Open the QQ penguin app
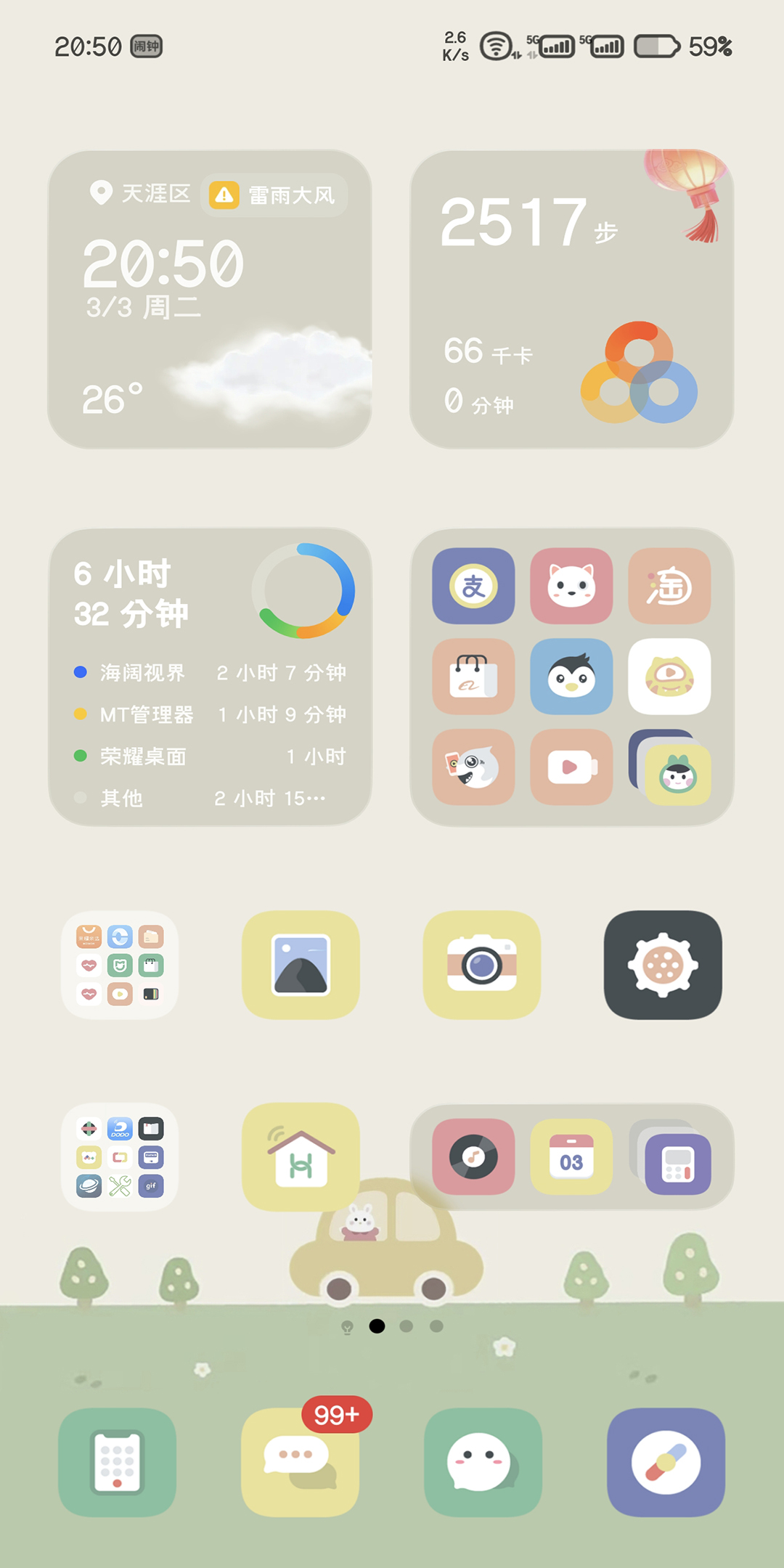The height and width of the screenshot is (1568, 784). (571, 677)
